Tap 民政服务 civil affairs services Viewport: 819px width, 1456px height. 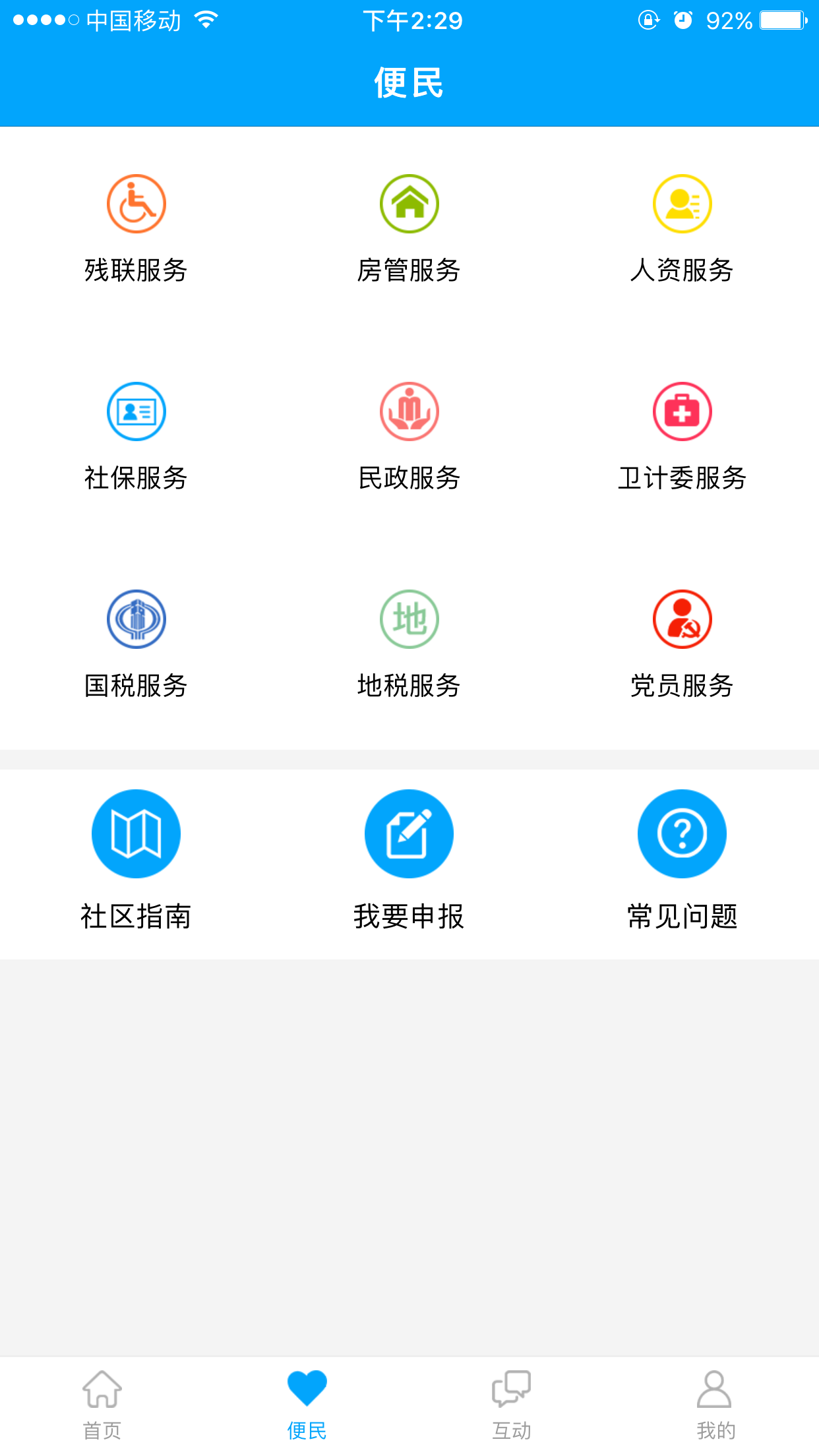[x=409, y=437]
